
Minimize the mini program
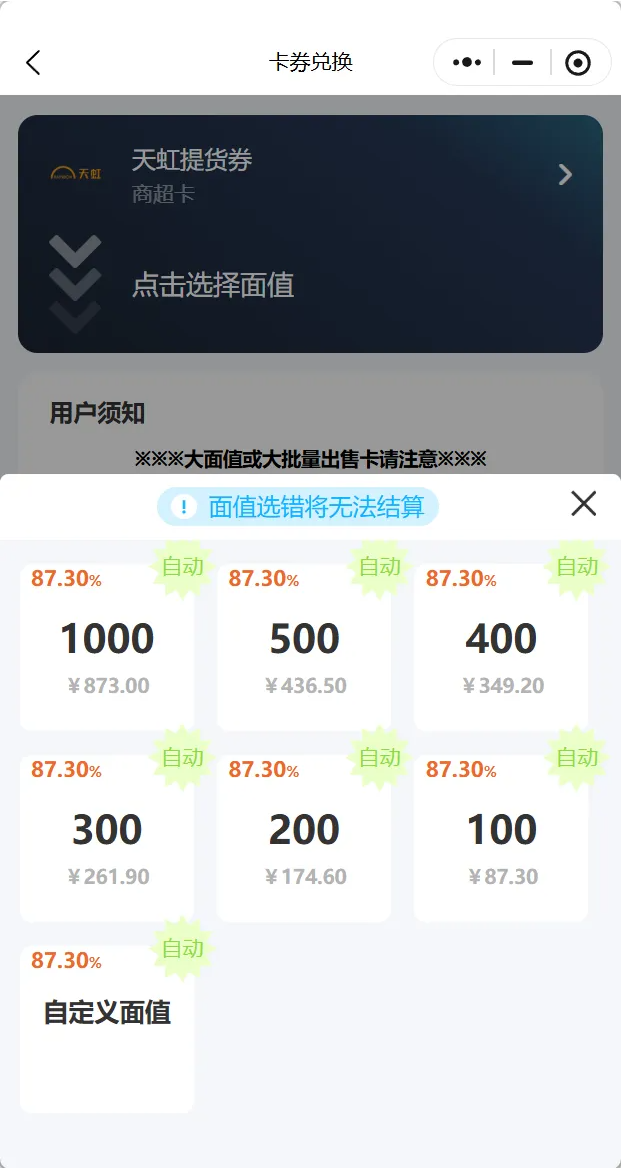pyautogui.click(x=522, y=63)
